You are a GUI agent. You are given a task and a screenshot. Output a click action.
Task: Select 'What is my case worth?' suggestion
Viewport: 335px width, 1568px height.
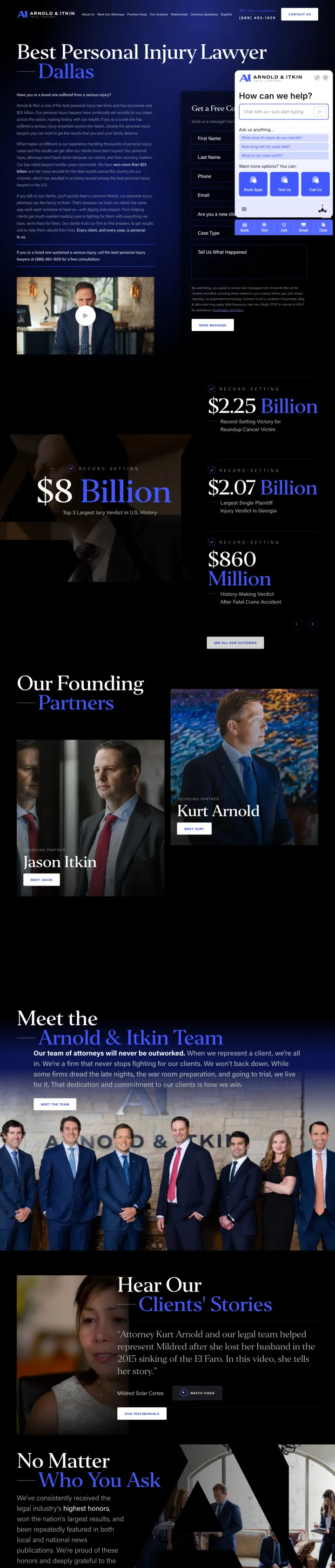[x=262, y=155]
